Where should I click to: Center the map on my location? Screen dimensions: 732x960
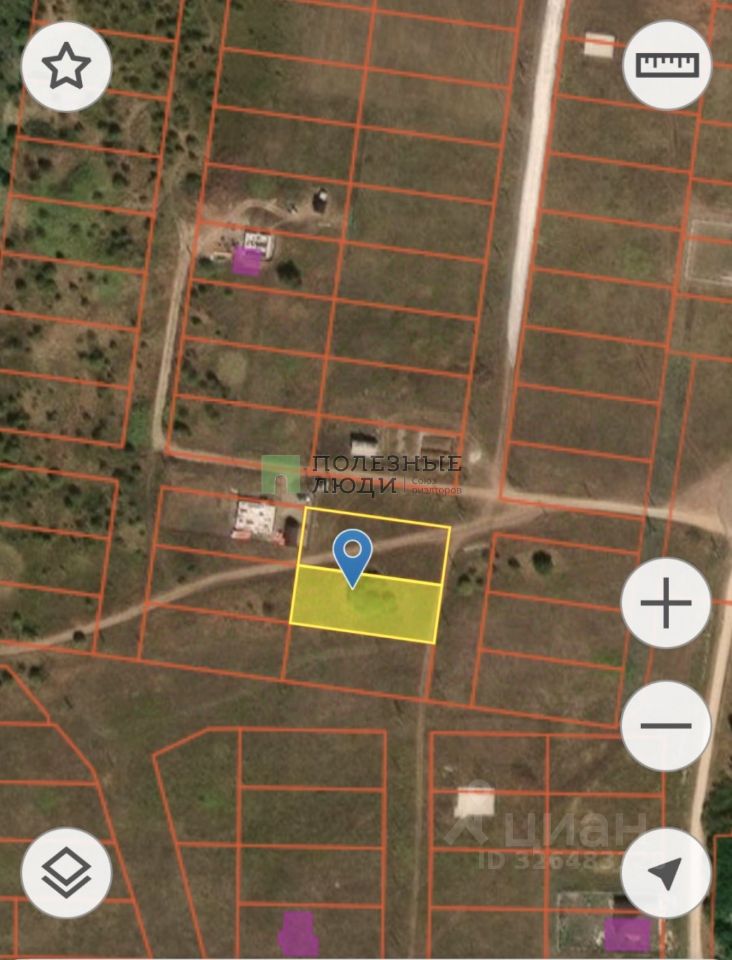coord(666,873)
